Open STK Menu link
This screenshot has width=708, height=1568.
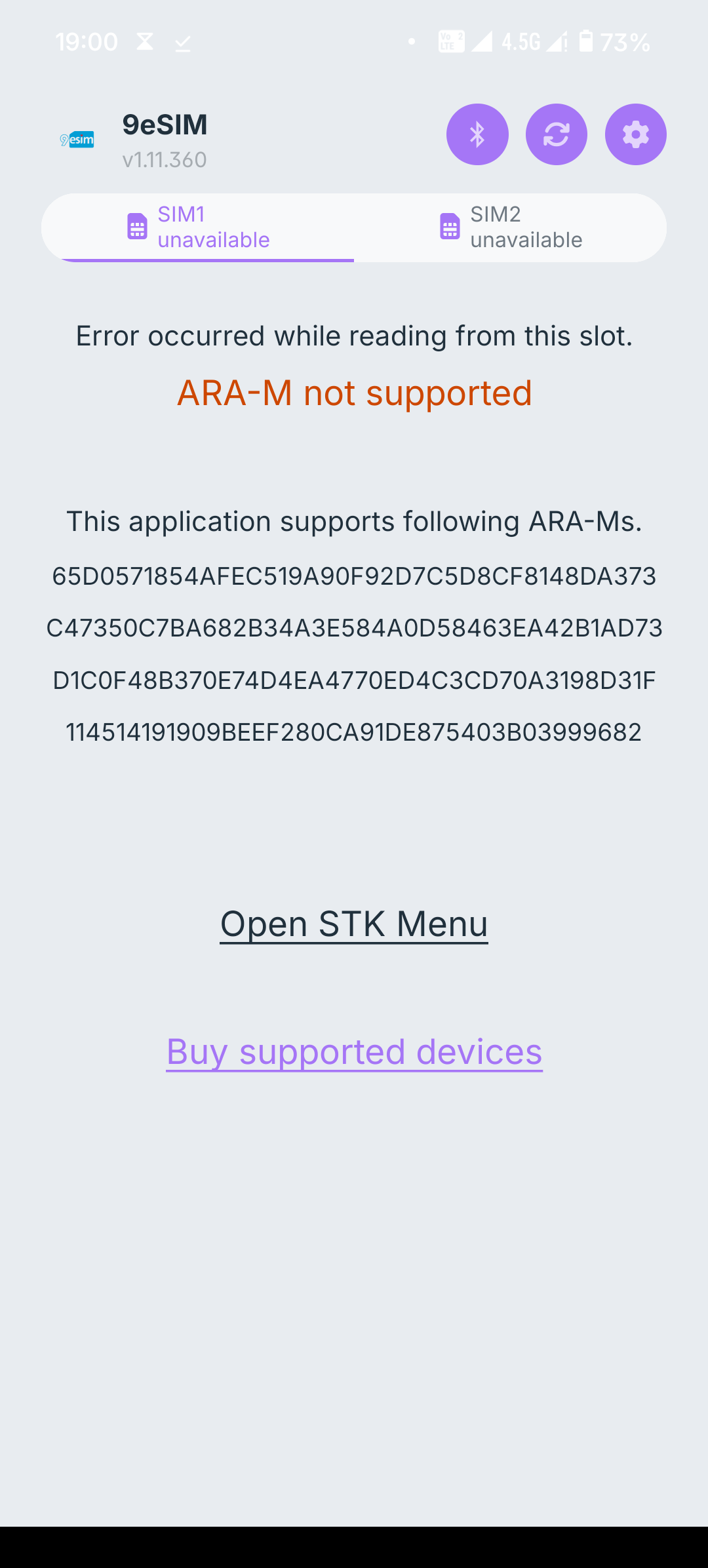[x=354, y=924]
